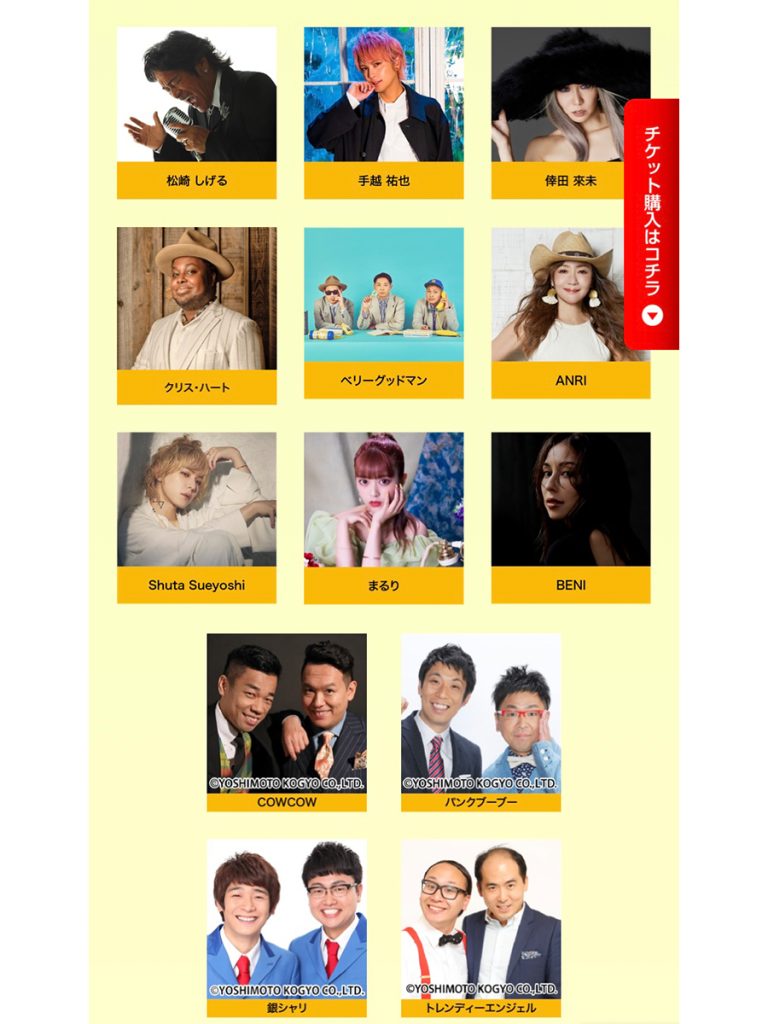The width and height of the screenshot is (768, 1024).
Task: Open the パンクブーブー comedian card
Action: click(480, 722)
